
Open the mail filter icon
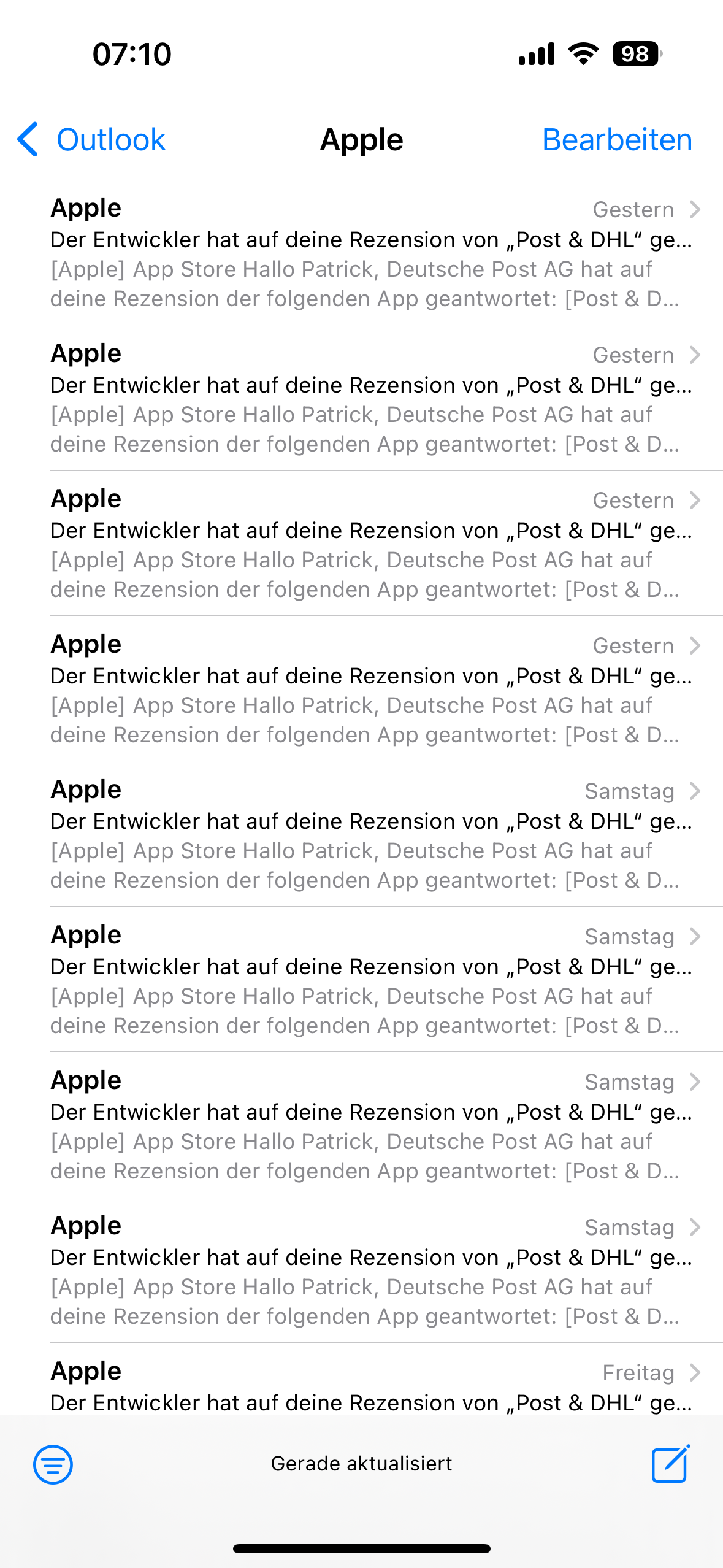tap(53, 1464)
